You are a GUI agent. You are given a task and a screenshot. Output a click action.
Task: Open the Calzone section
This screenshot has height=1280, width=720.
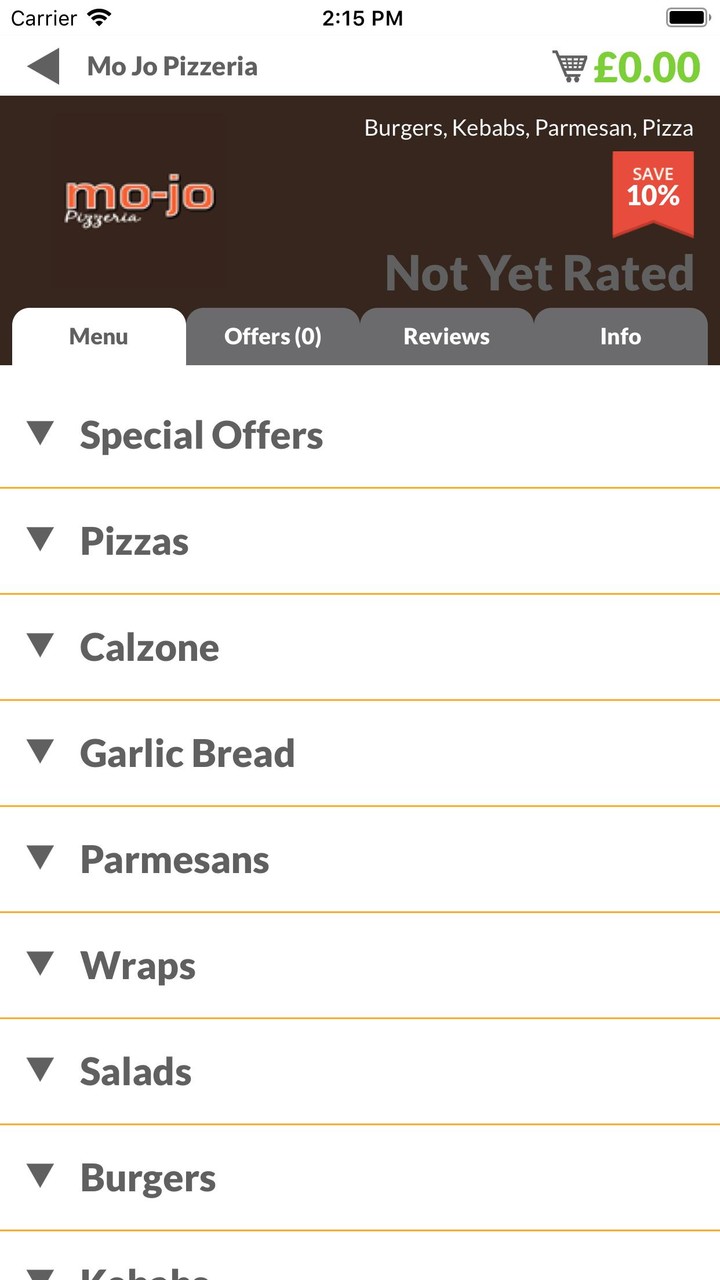149,647
